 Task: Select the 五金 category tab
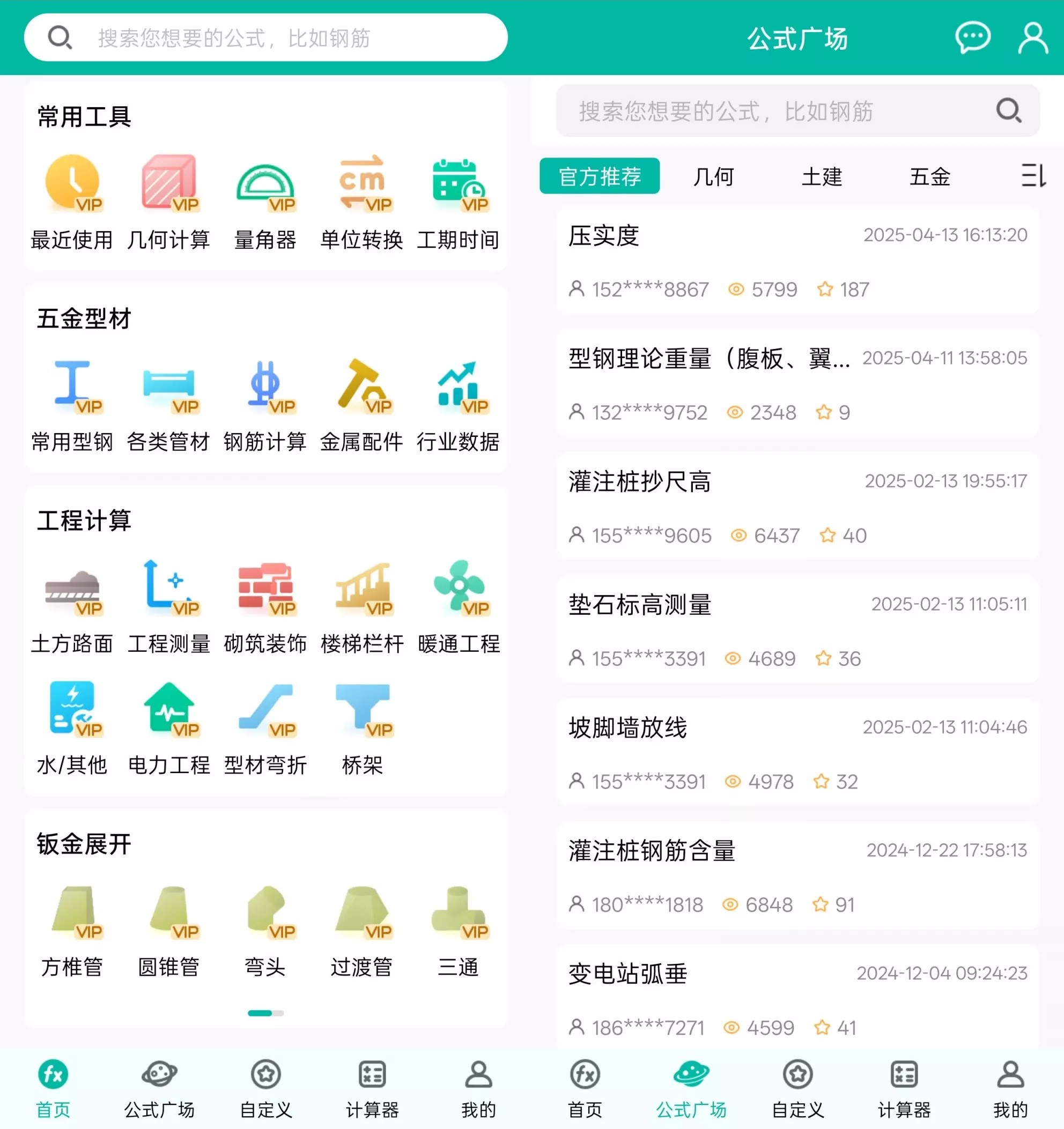tap(929, 176)
